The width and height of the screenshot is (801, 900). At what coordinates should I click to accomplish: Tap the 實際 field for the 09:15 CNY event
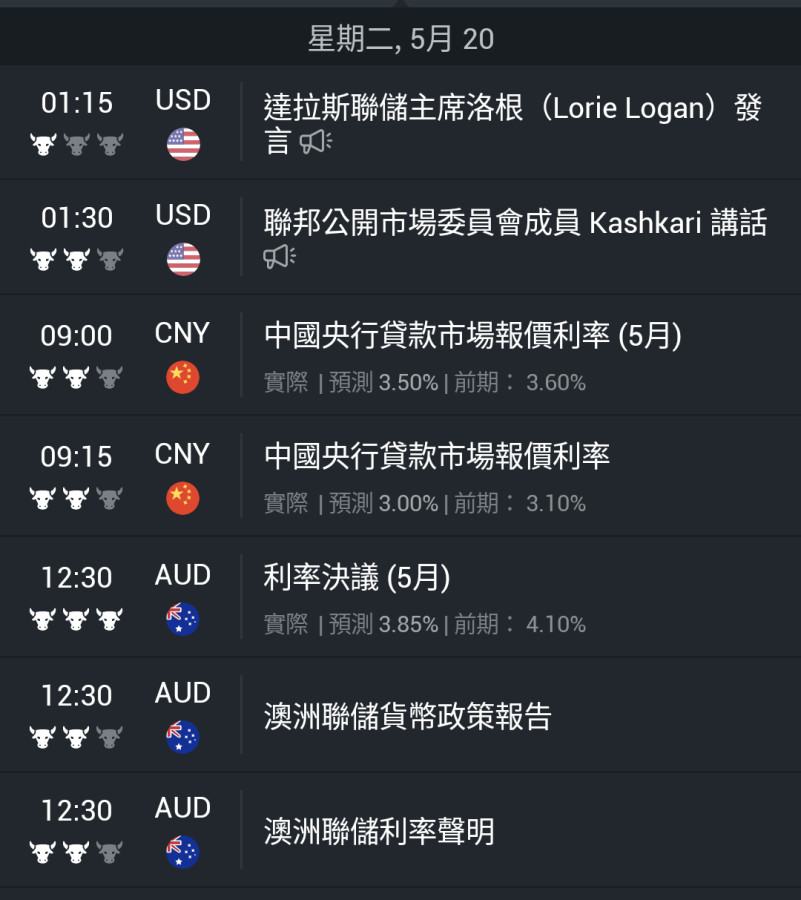(x=285, y=503)
